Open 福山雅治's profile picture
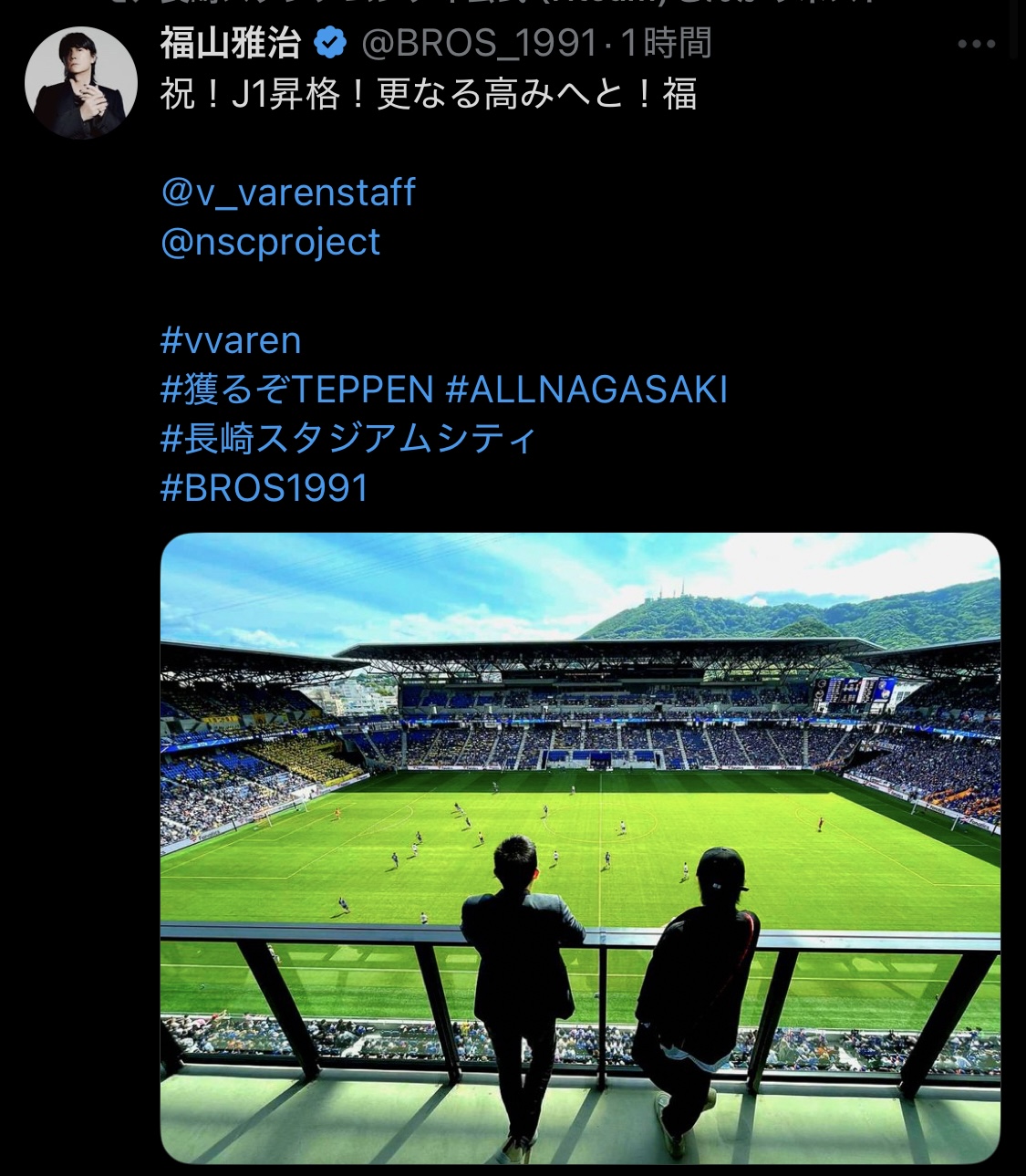 [x=81, y=83]
